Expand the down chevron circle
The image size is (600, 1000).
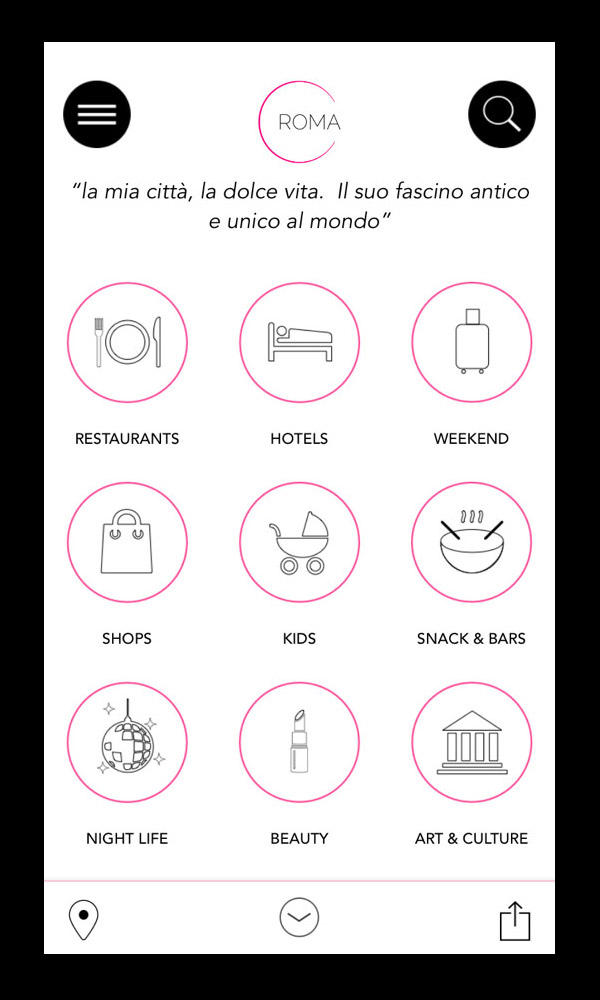click(299, 917)
